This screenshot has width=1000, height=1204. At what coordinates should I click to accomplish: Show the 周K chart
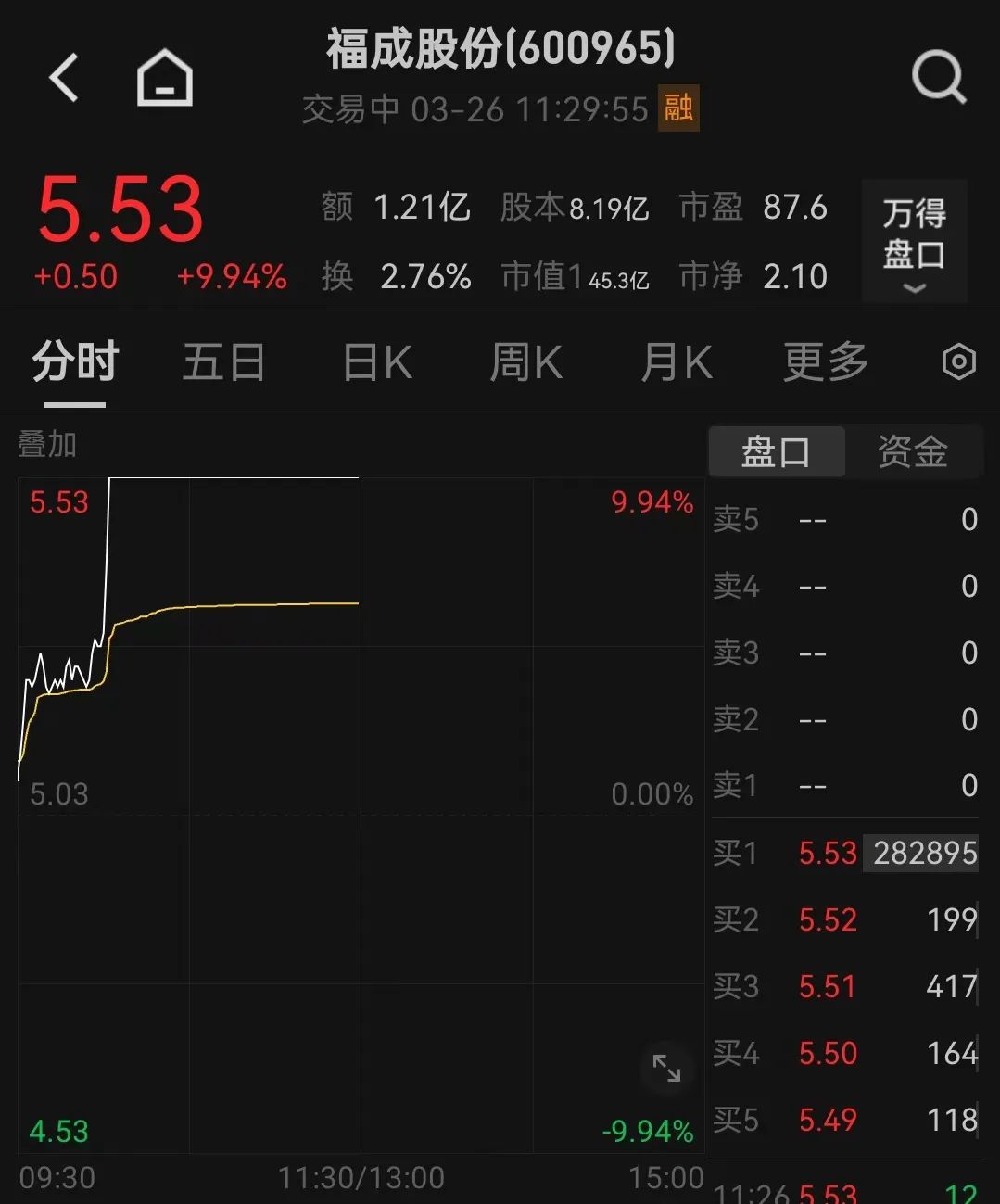(x=525, y=362)
